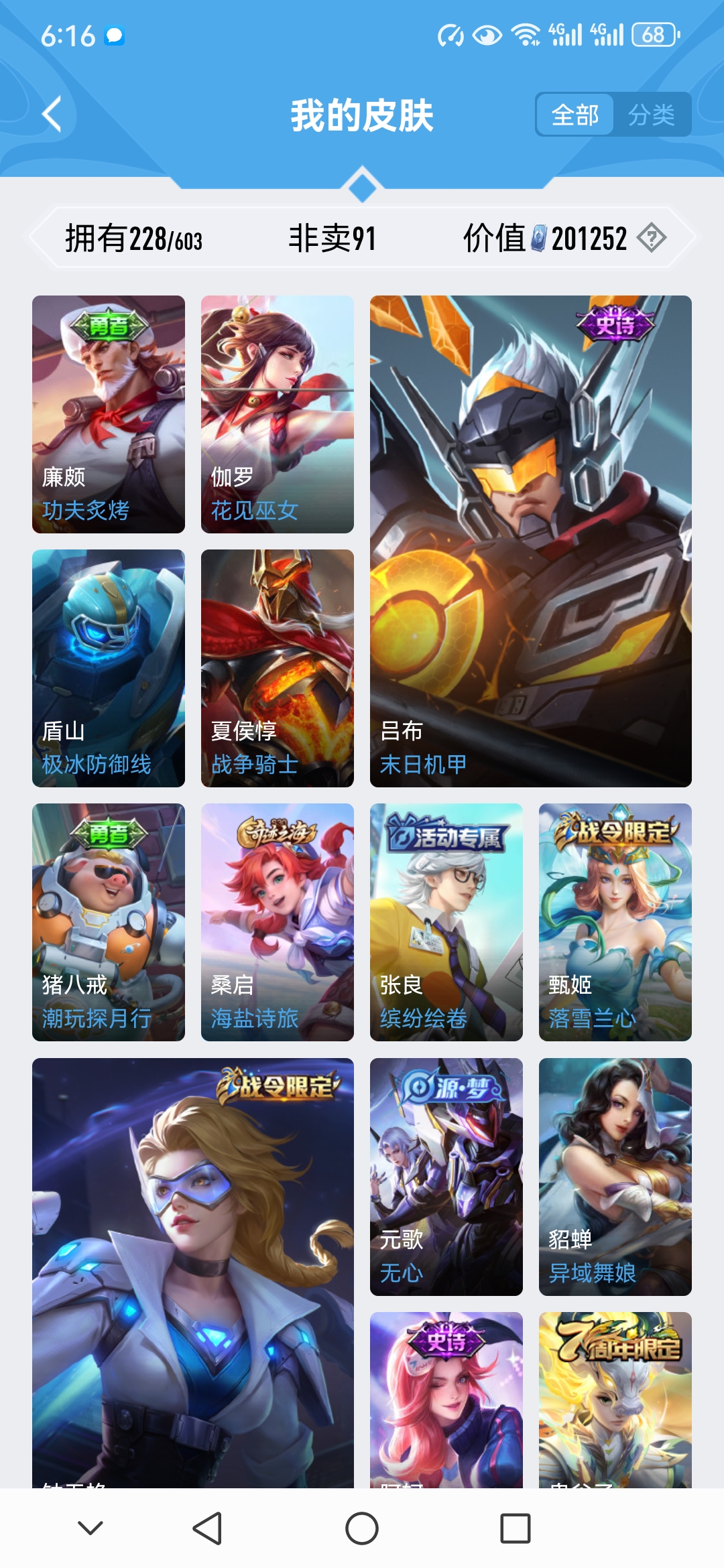Open 张良 缤纷绘卷 skin card
Image resolution: width=724 pixels, height=1568 pixels.
click(446, 922)
